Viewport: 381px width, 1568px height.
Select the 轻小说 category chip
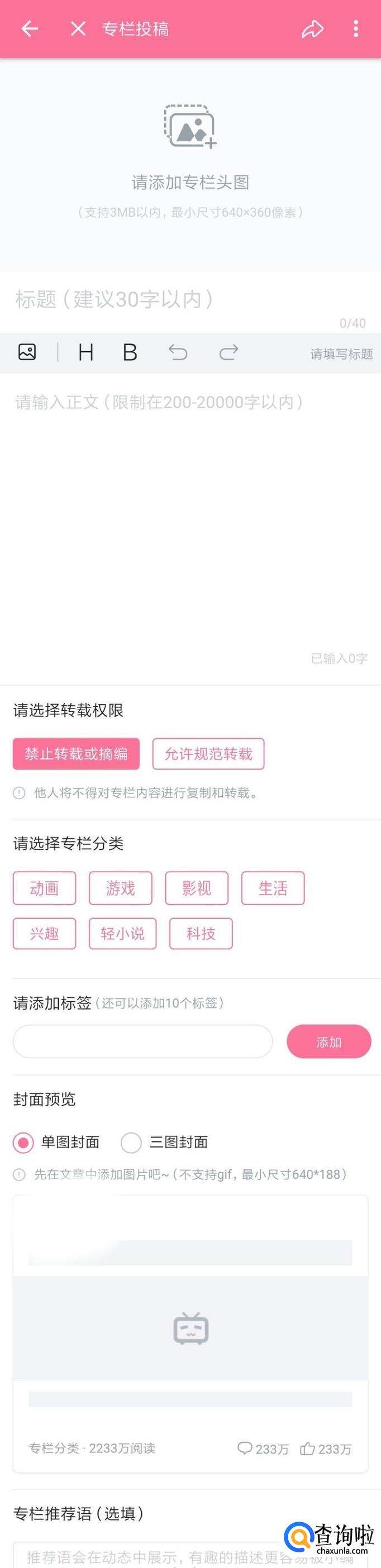pyautogui.click(x=122, y=933)
